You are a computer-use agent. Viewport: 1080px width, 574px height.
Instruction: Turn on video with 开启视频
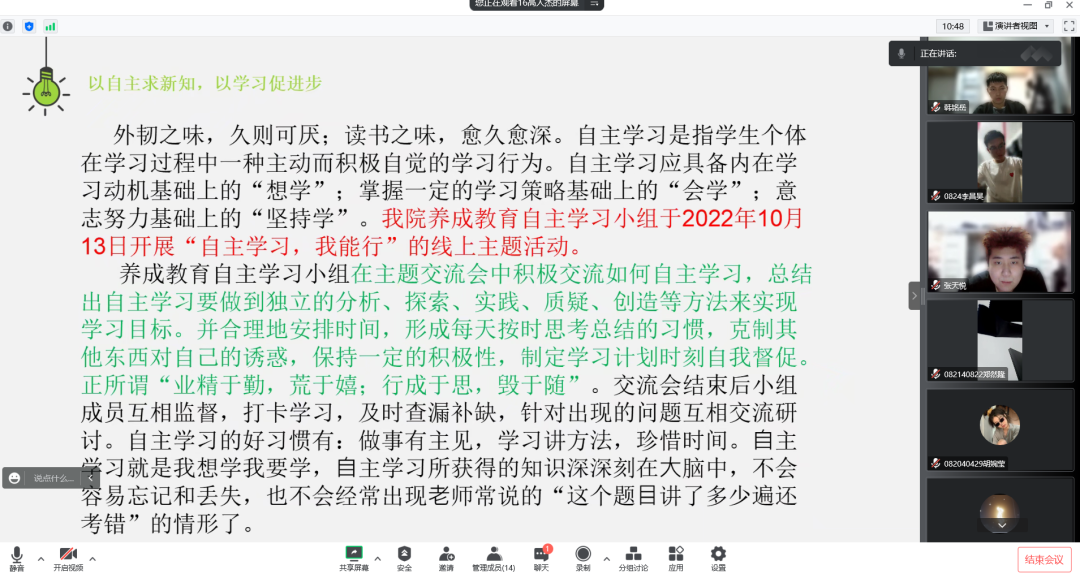[68, 557]
